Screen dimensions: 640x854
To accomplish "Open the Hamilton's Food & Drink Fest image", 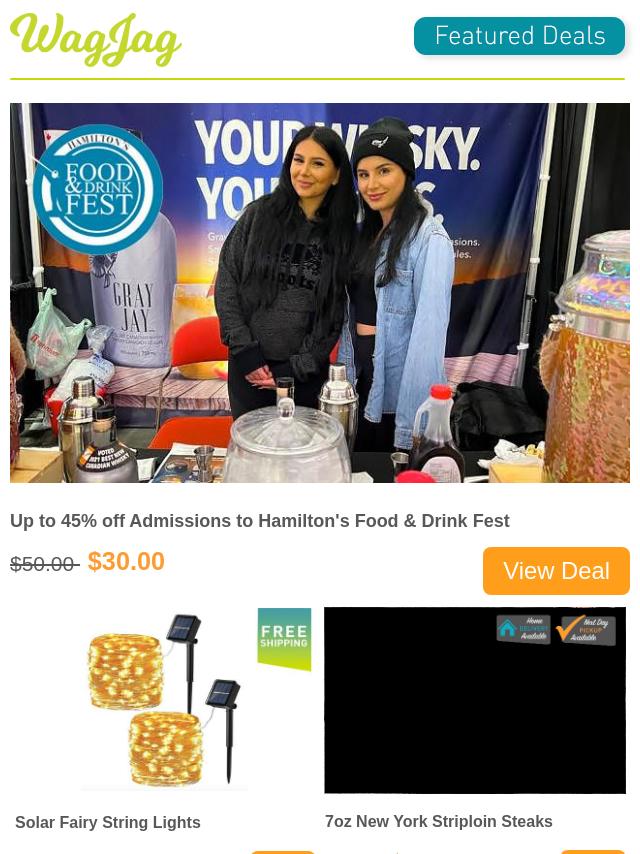I will (320, 292).
